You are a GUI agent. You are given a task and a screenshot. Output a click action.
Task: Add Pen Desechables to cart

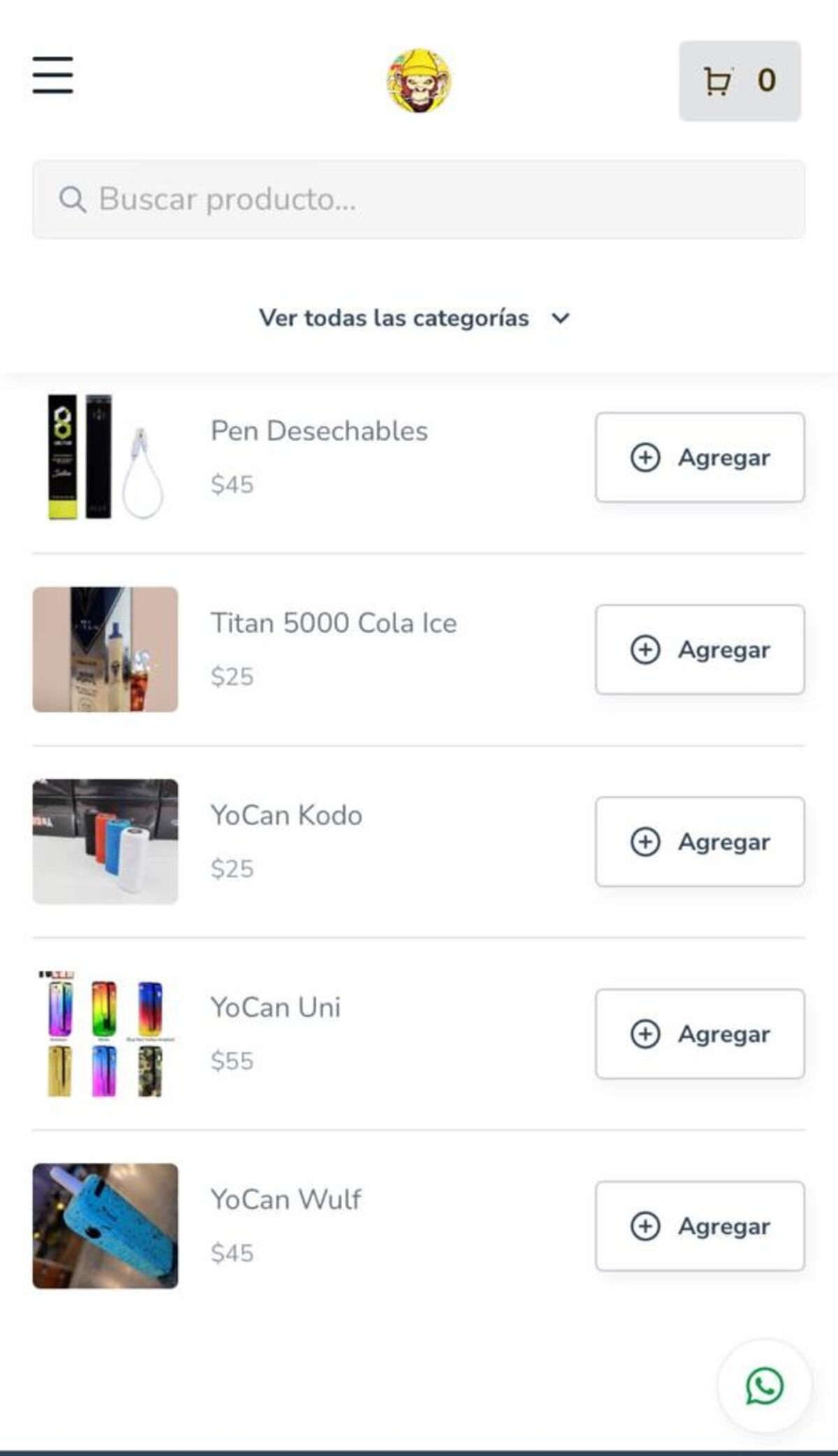[x=700, y=458]
